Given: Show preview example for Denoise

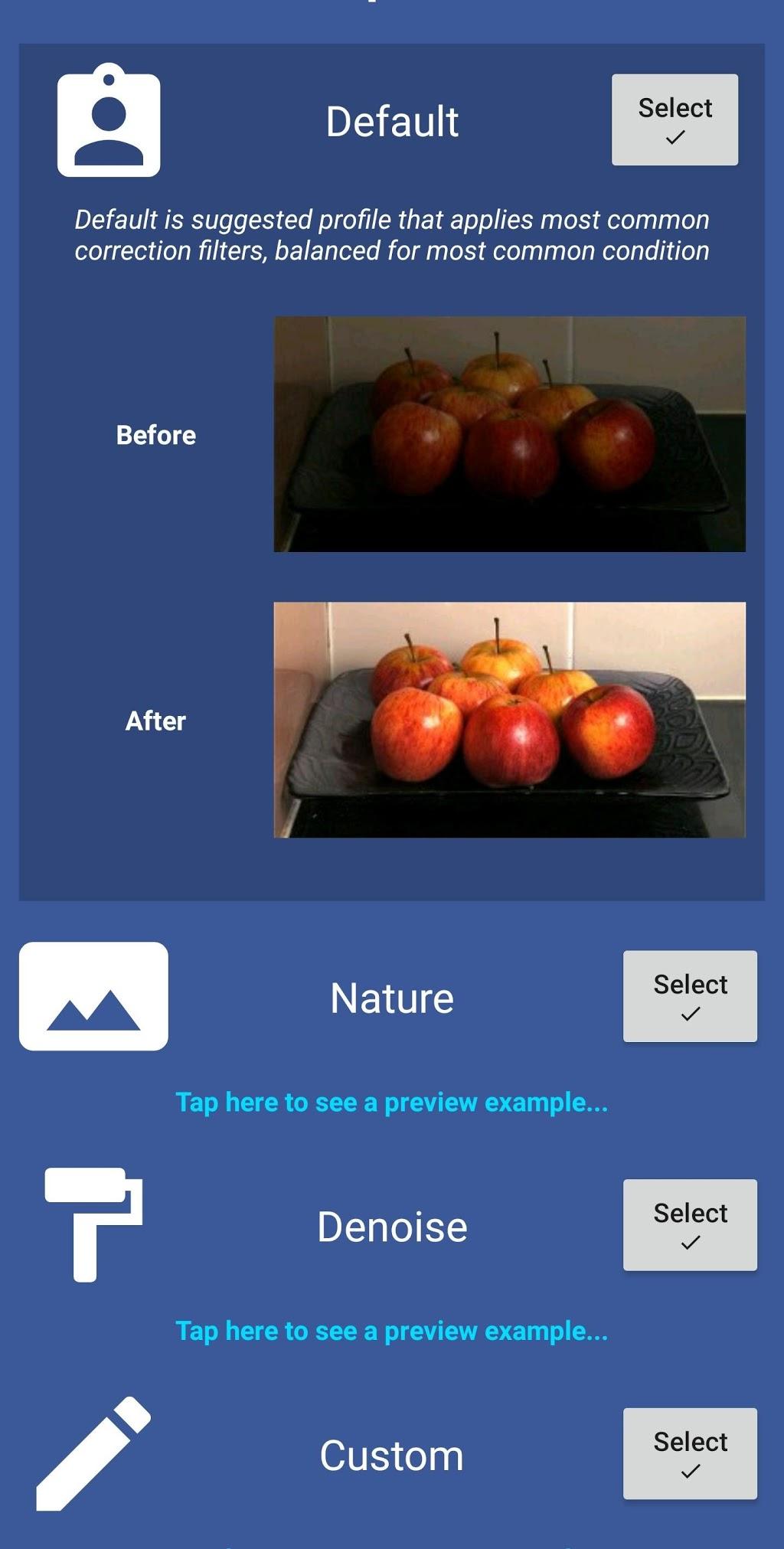Looking at the screenshot, I should coord(391,1331).
